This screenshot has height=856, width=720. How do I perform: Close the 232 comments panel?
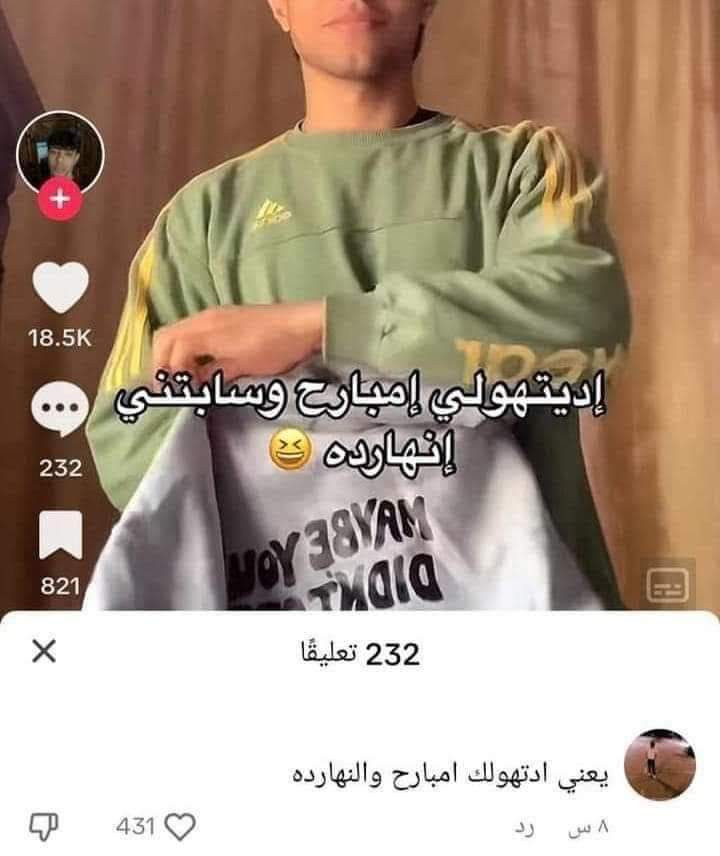pyautogui.click(x=44, y=653)
